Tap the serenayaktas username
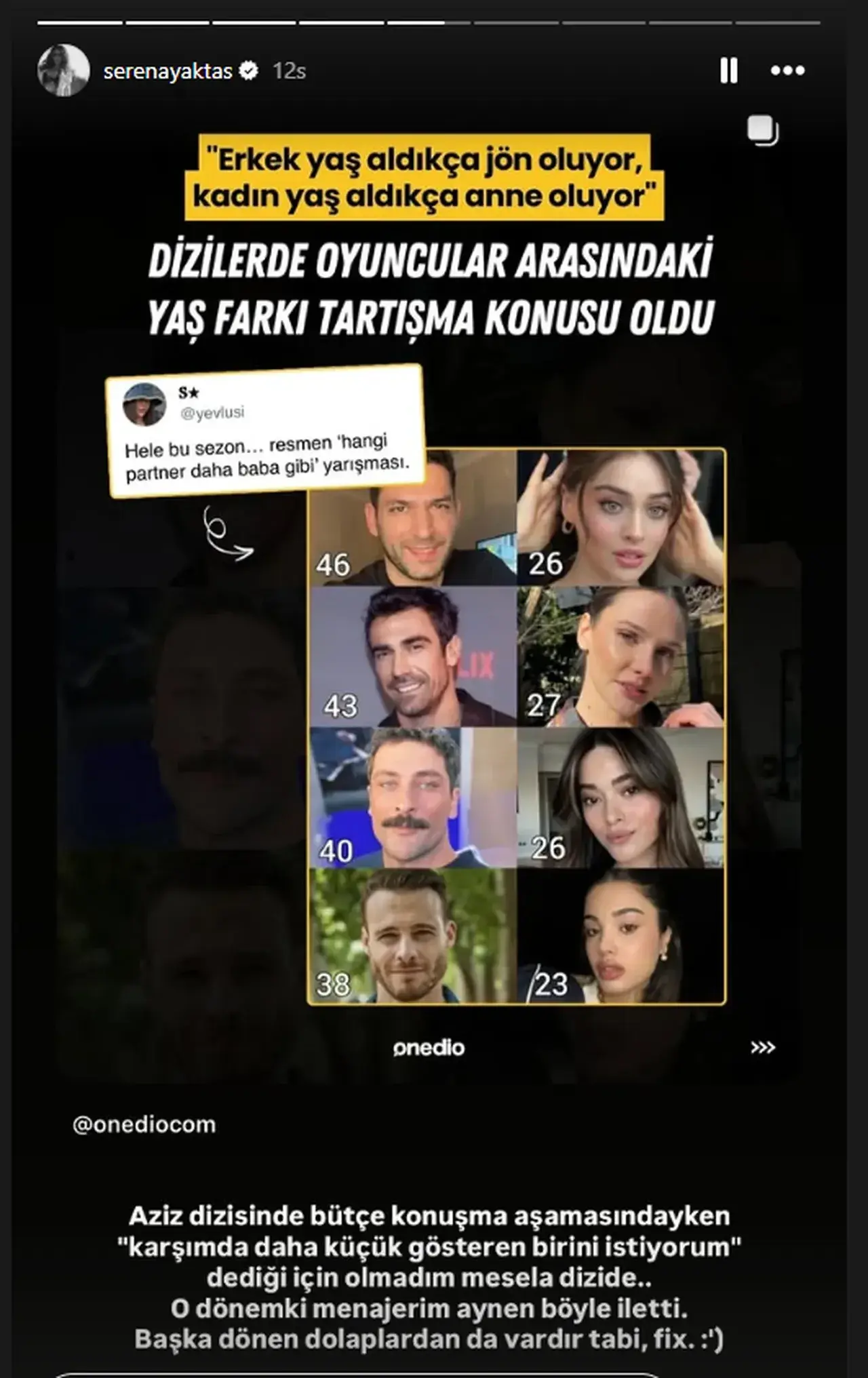Image resolution: width=868 pixels, height=1378 pixels. point(167,71)
